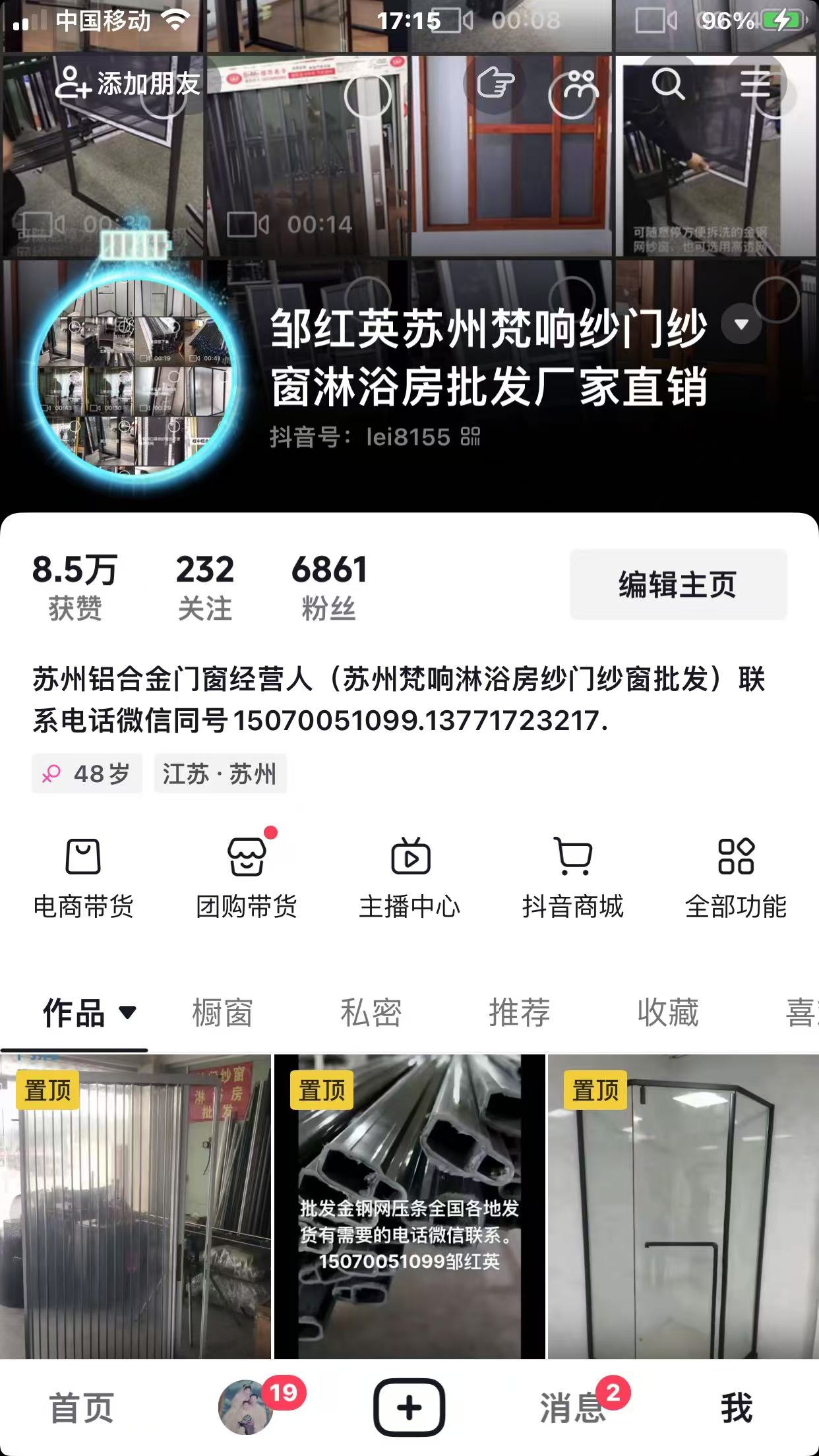Image resolution: width=819 pixels, height=1456 pixels.
Task: Open pinned video about 批发金钢网压条
Action: click(409, 1207)
